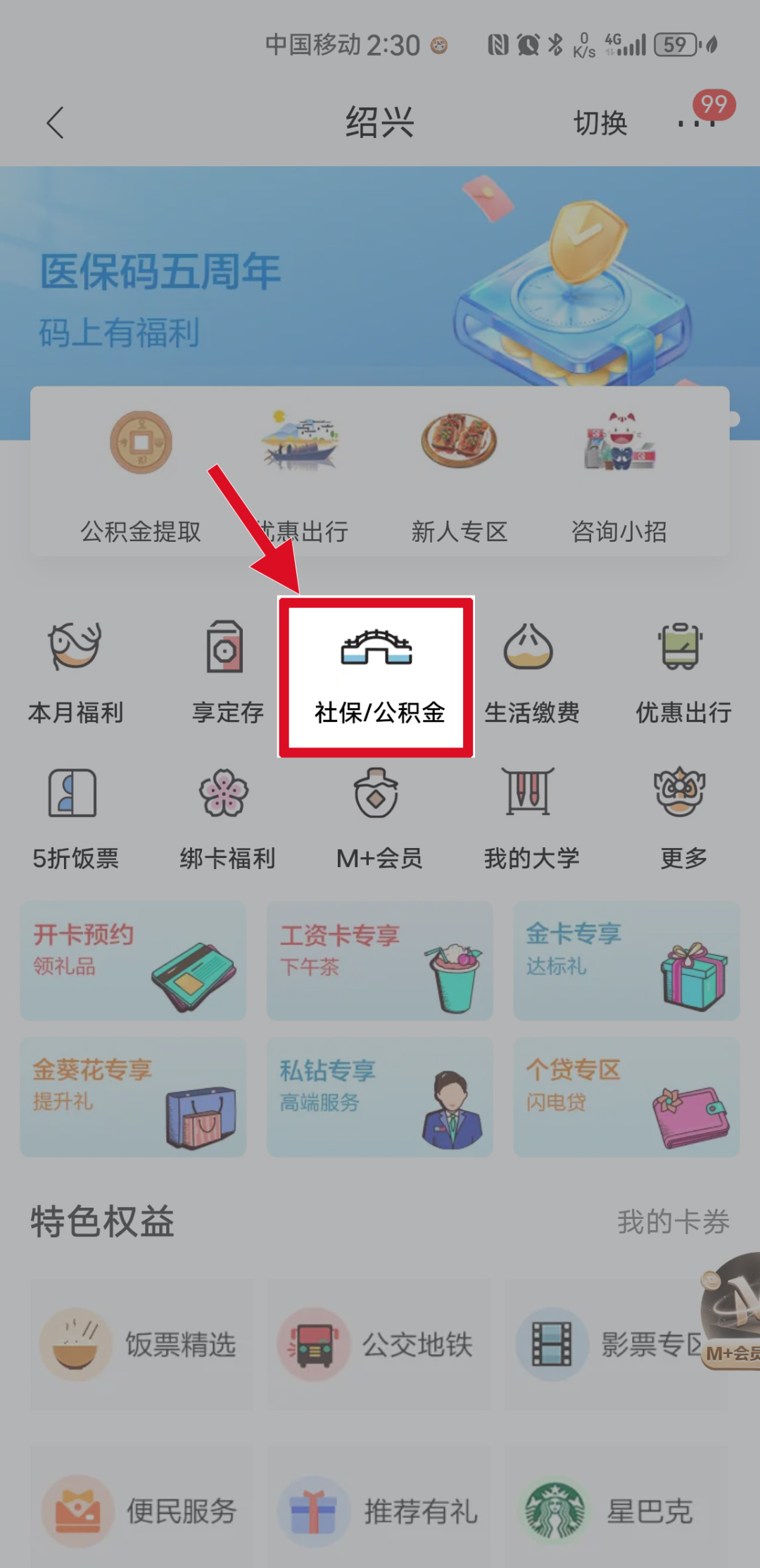This screenshot has width=760, height=1568.
Task: Open the 开卡预约 card
Action: pyautogui.click(x=133, y=961)
